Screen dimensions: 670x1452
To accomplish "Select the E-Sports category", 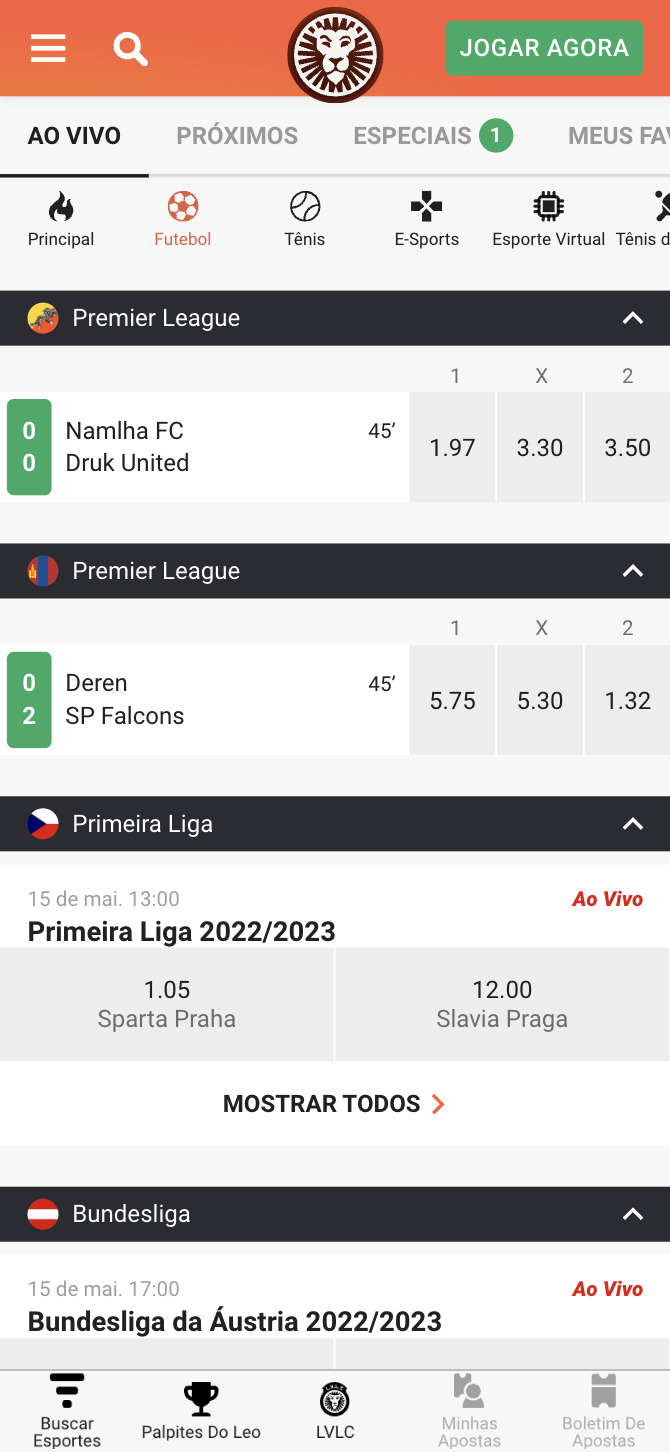I will (x=427, y=220).
